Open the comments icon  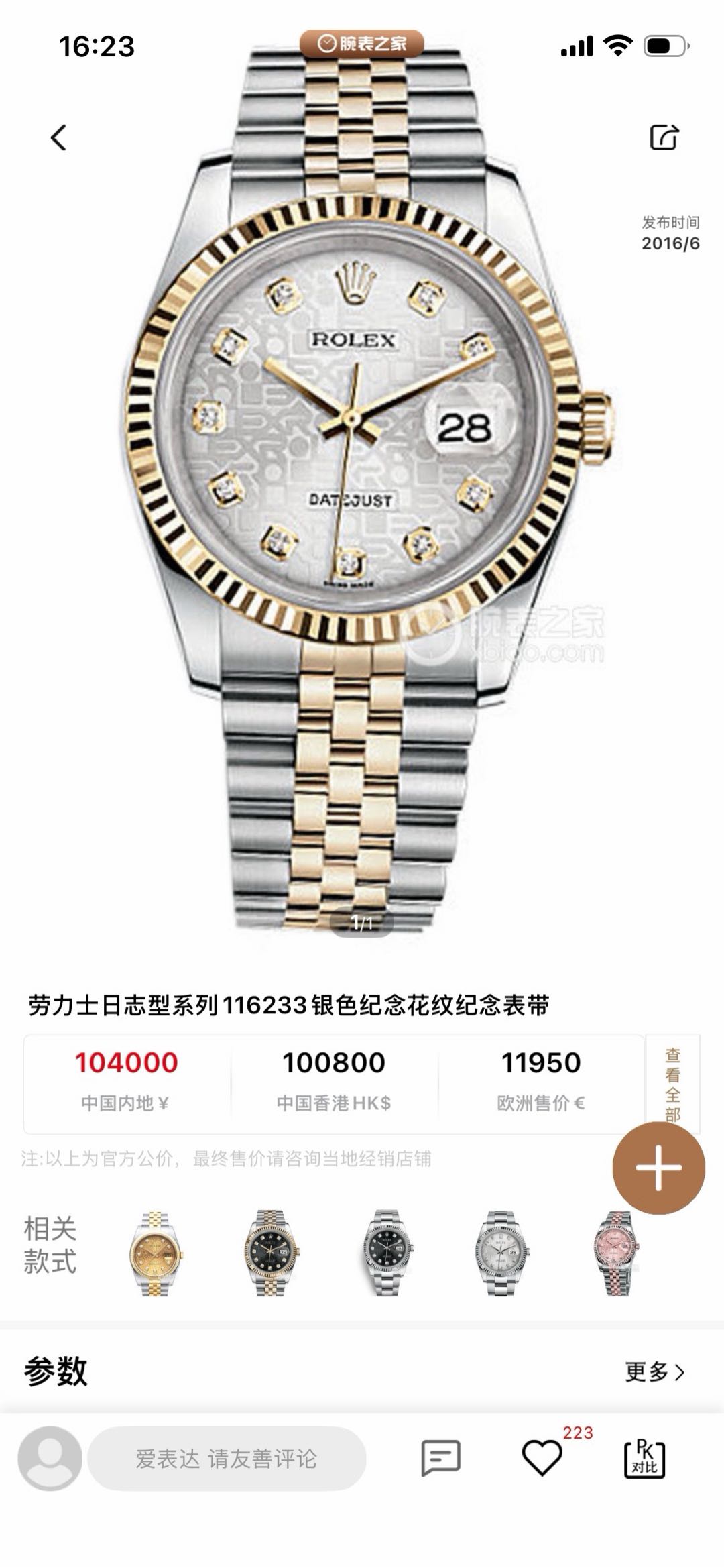click(x=440, y=1458)
